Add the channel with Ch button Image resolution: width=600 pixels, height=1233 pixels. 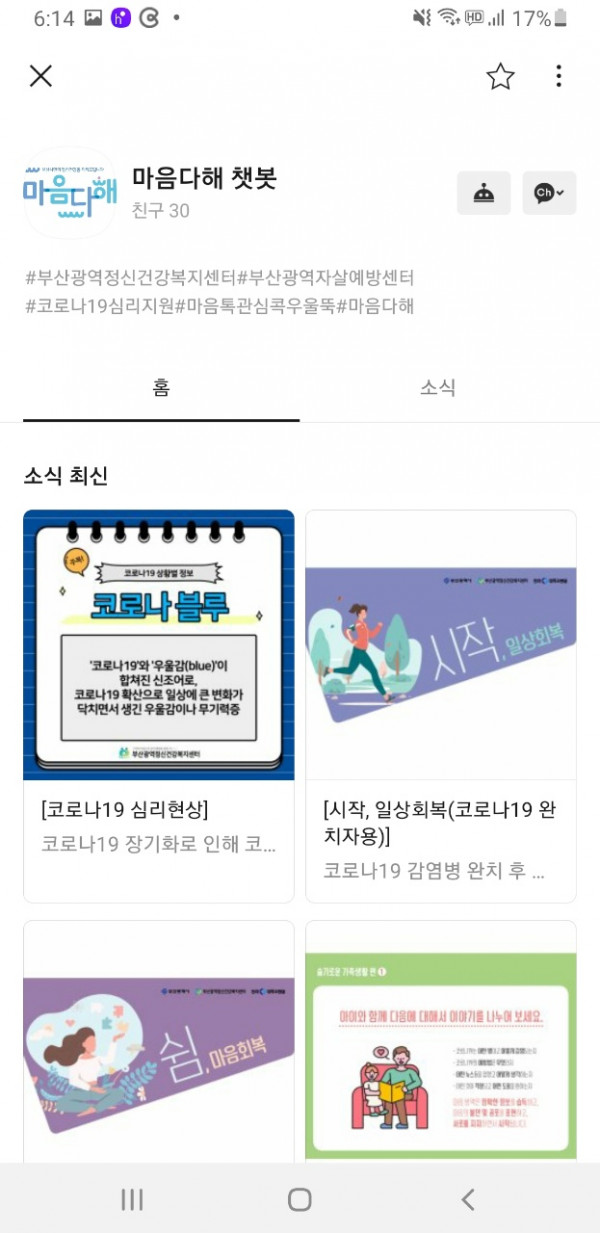tap(549, 193)
